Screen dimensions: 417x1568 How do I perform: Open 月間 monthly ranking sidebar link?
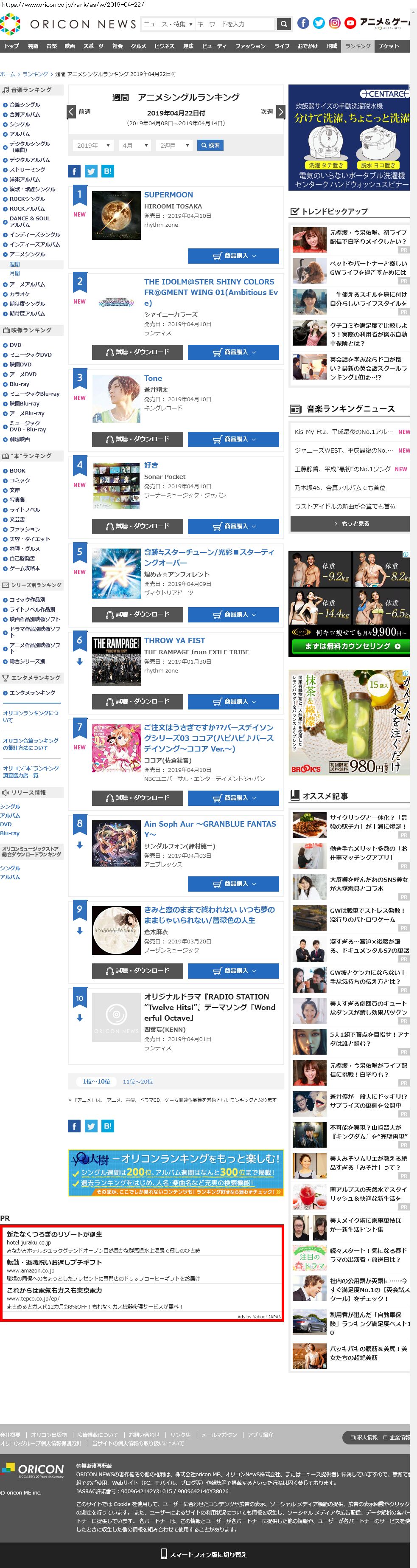(14, 273)
